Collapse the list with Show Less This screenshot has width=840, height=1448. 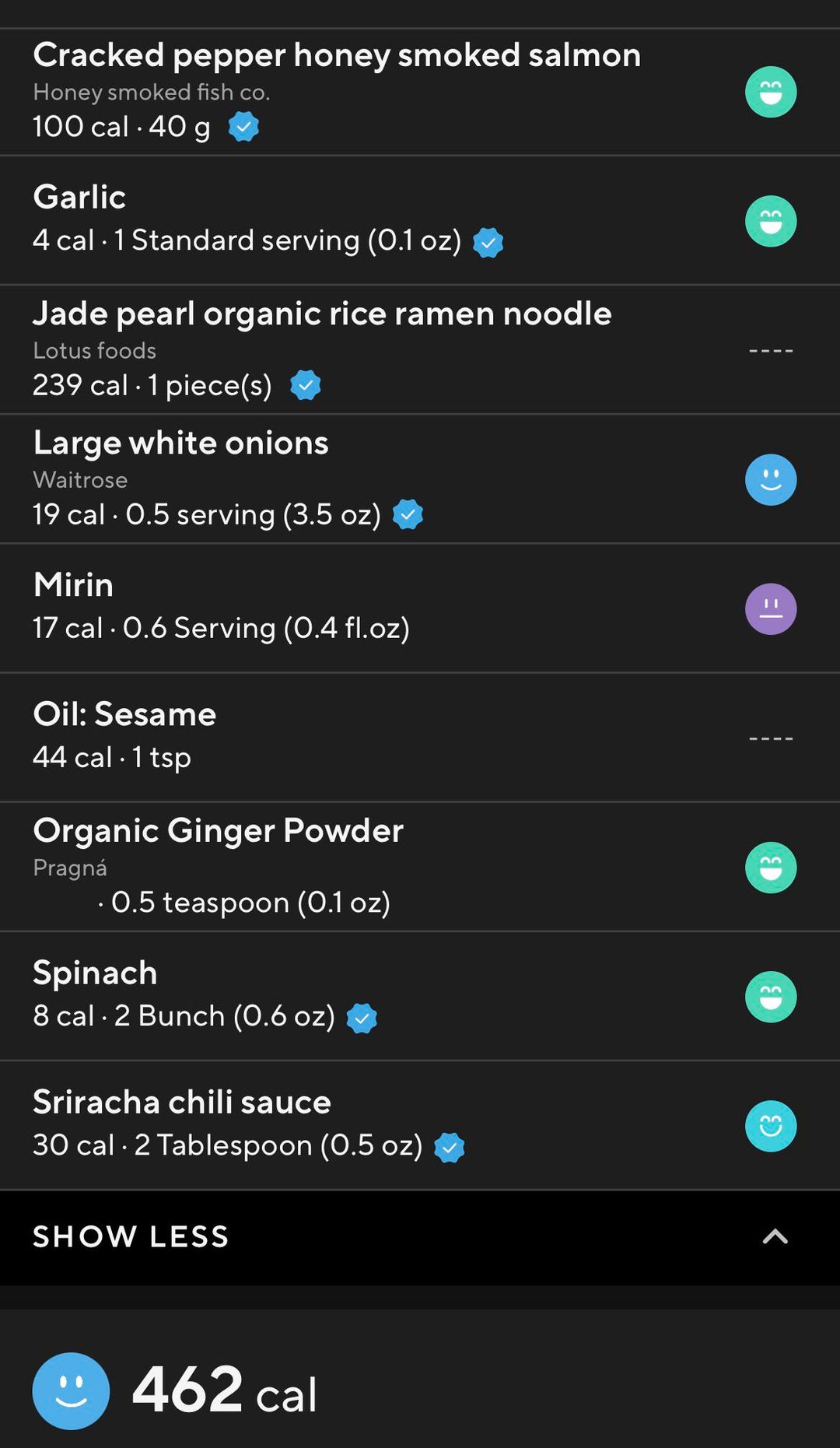coord(420,1237)
